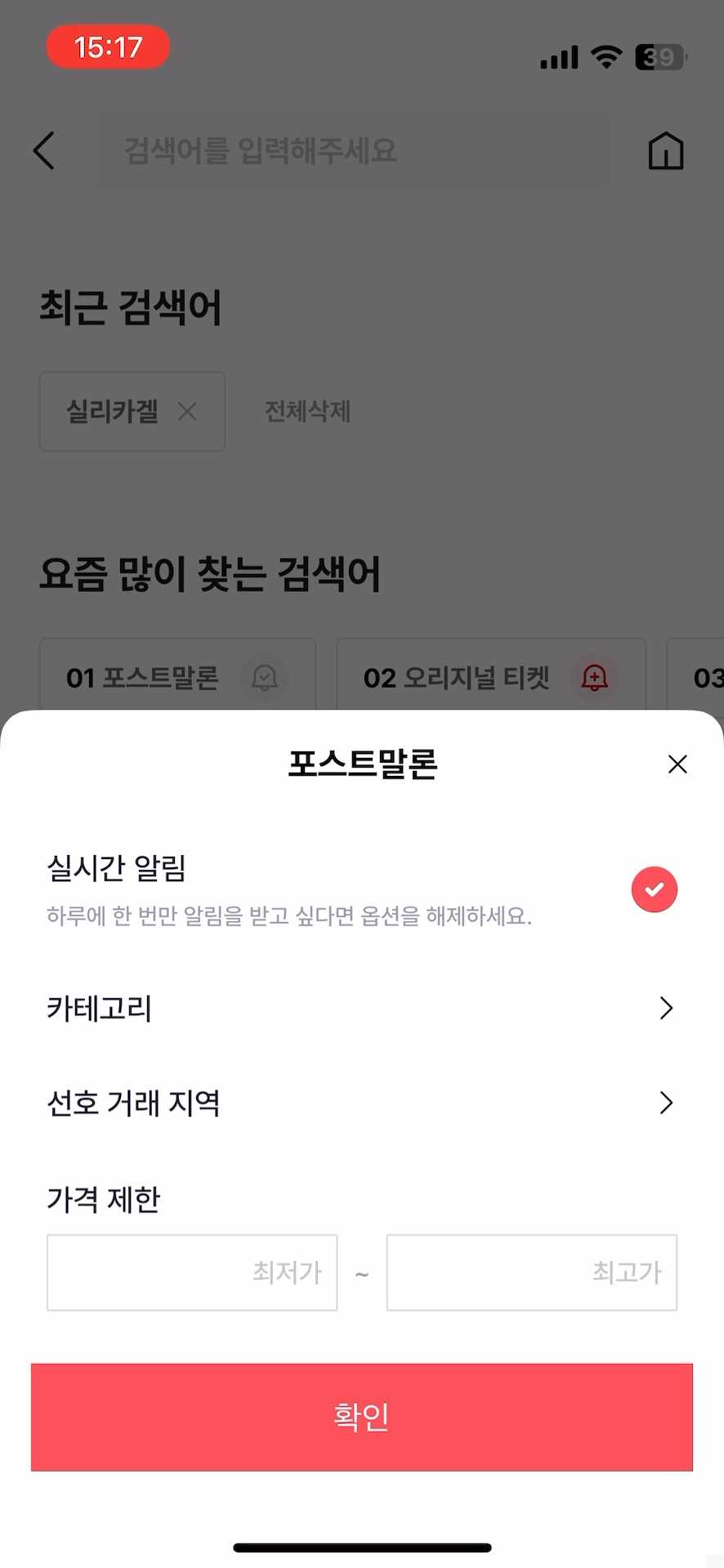Tap the red alert bell beside 오리지널 티켓

[594, 678]
